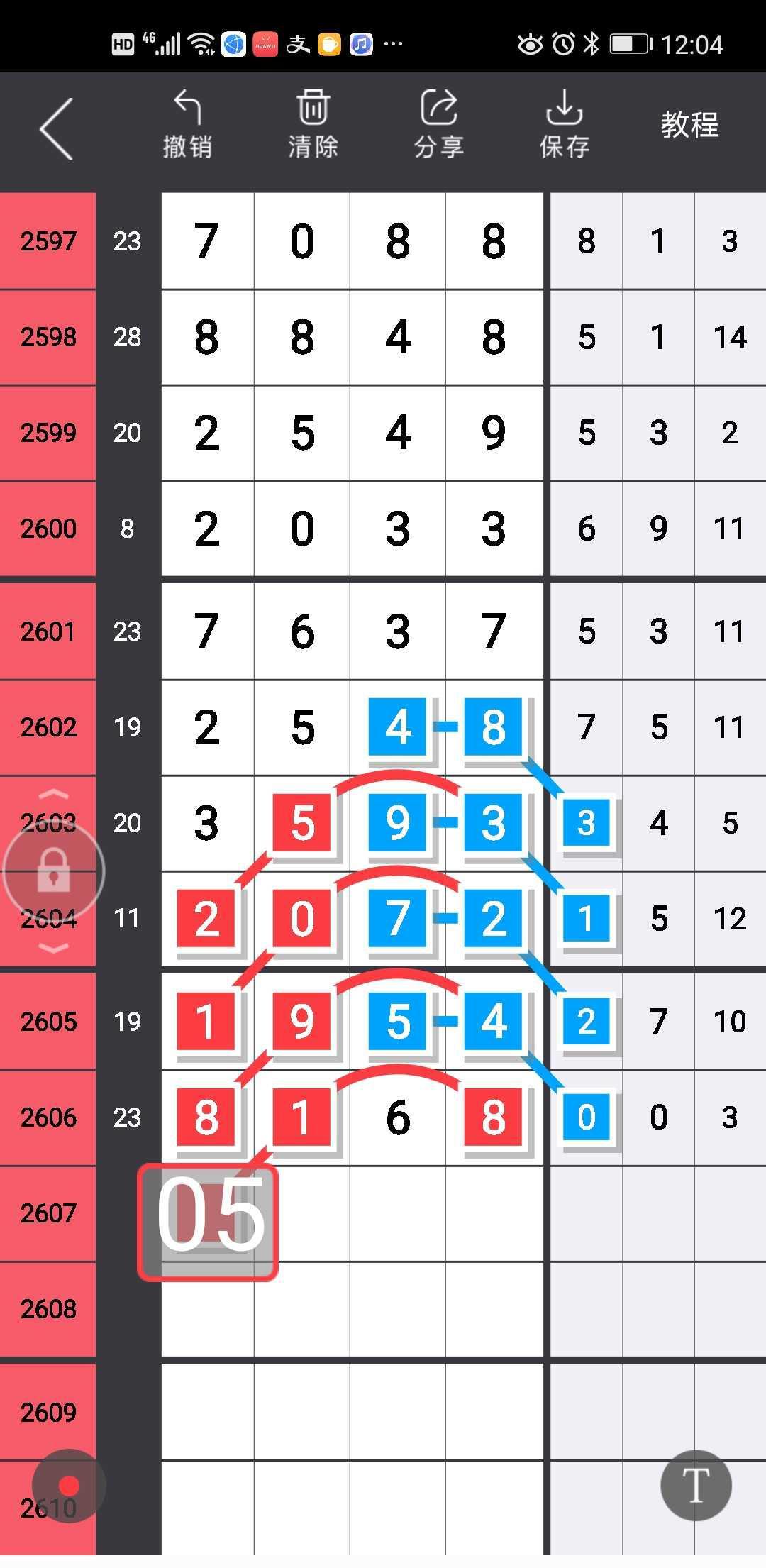The height and width of the screenshot is (1568, 766).
Task: Tap the red dot floating button
Action: [x=69, y=1485]
